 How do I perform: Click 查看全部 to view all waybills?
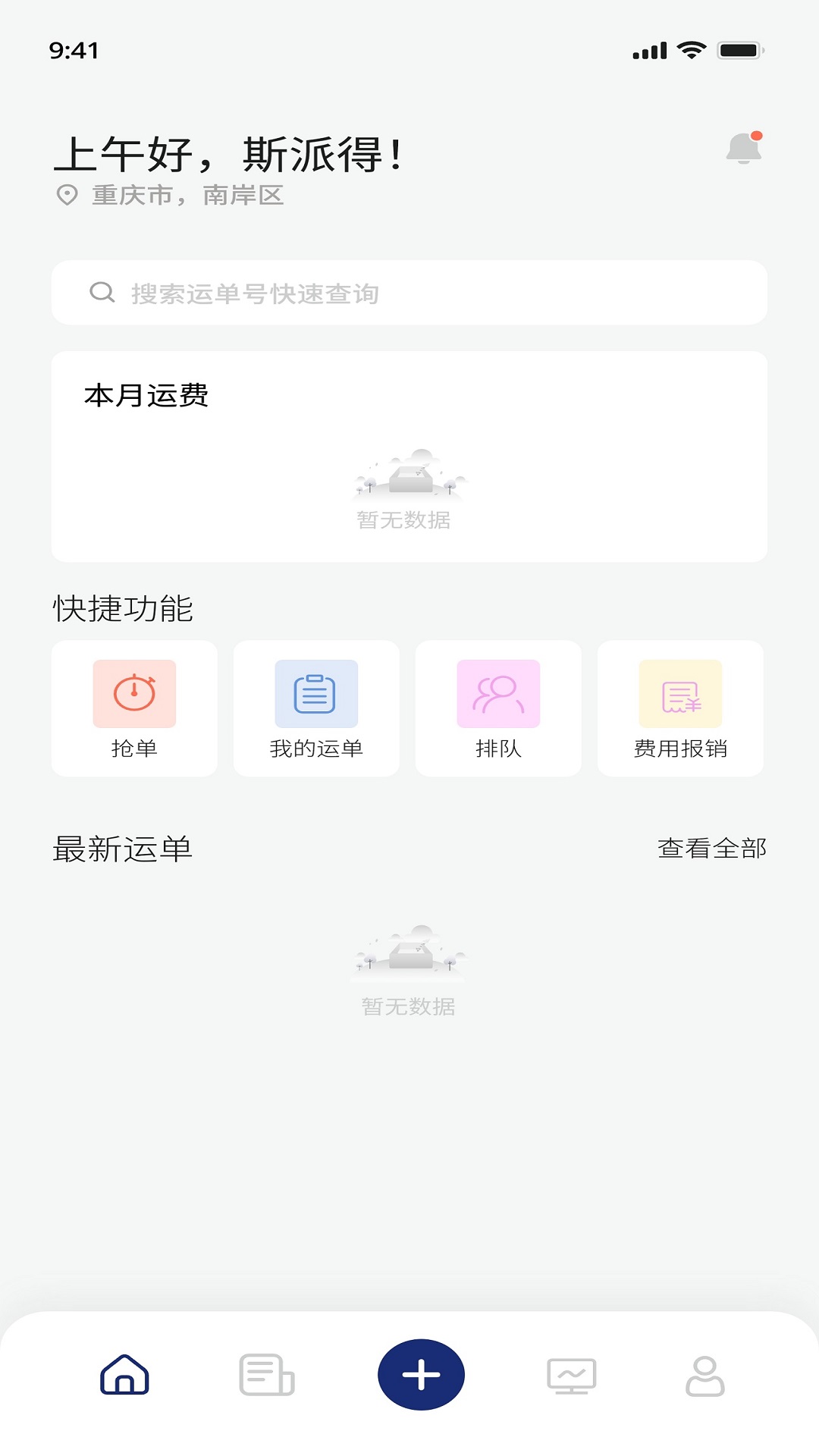[x=713, y=849]
